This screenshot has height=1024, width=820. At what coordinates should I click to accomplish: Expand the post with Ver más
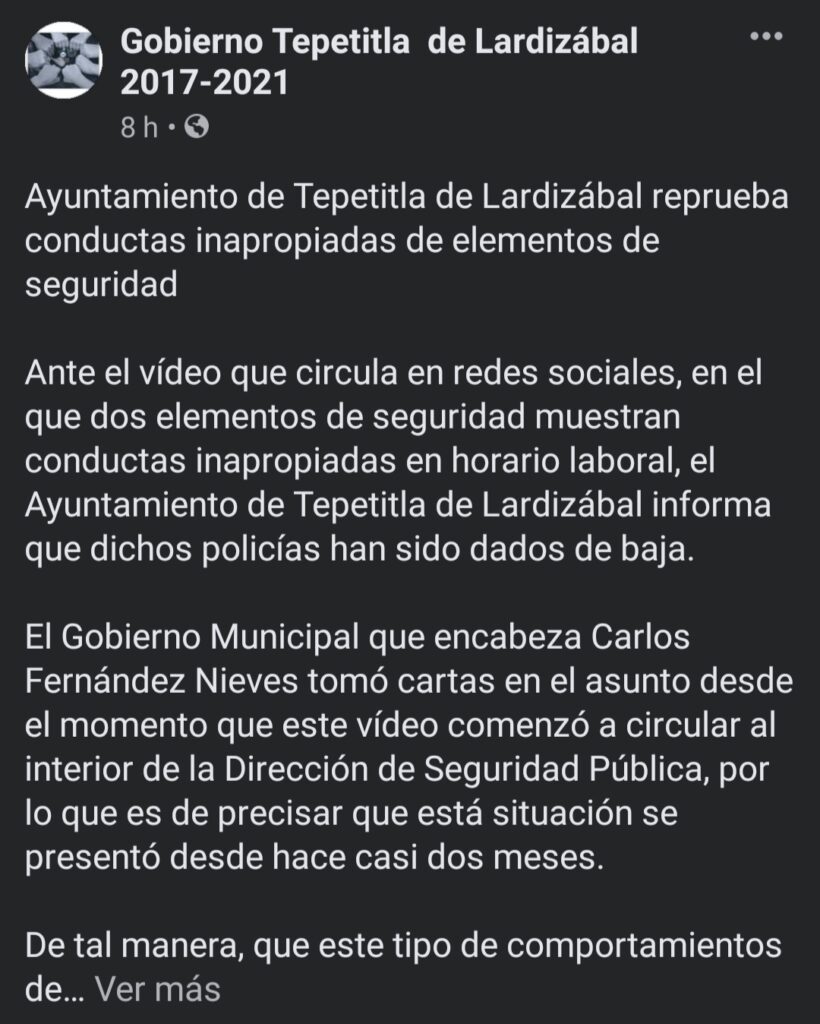[157, 989]
